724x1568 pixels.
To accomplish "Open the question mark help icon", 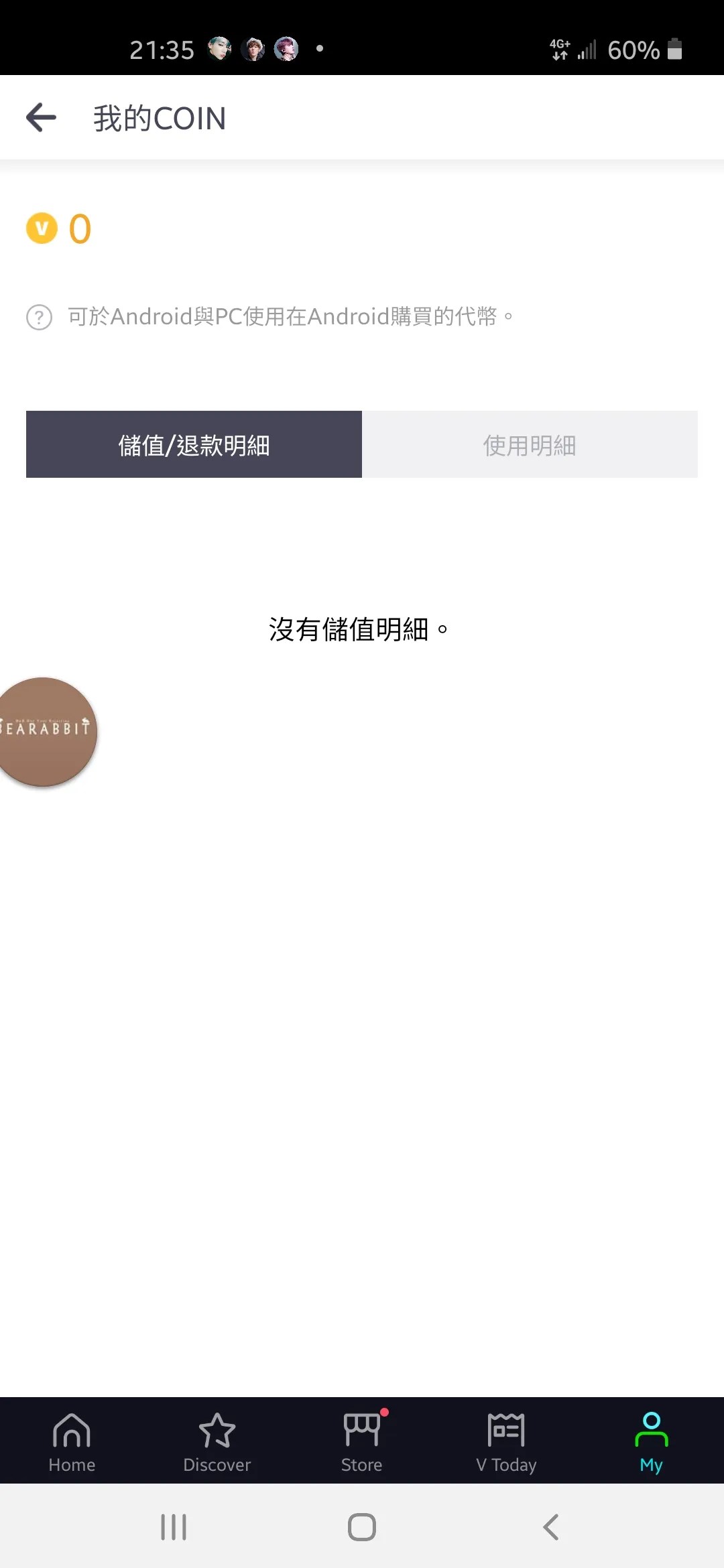I will coord(39,317).
